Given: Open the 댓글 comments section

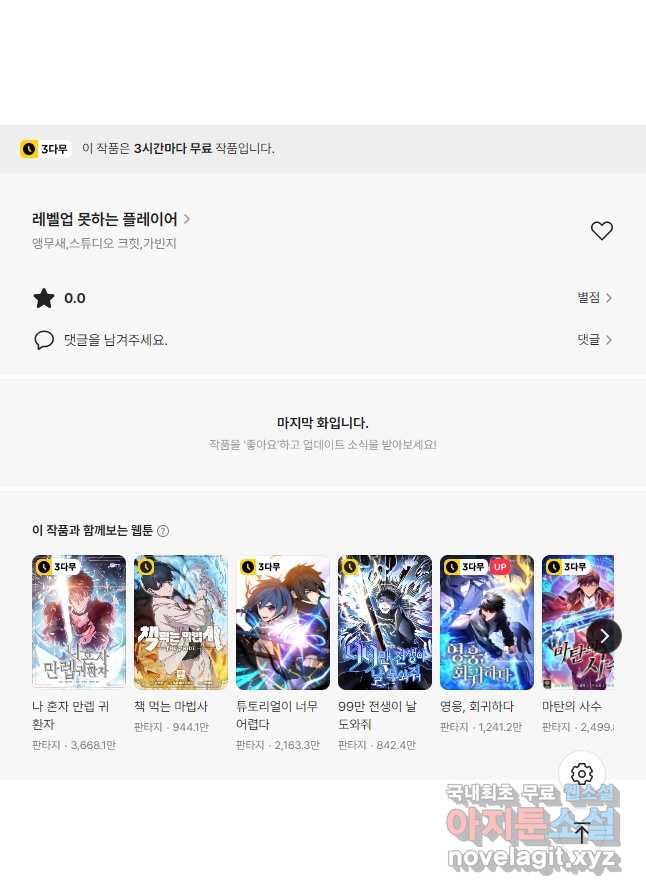Looking at the screenshot, I should (x=594, y=340).
